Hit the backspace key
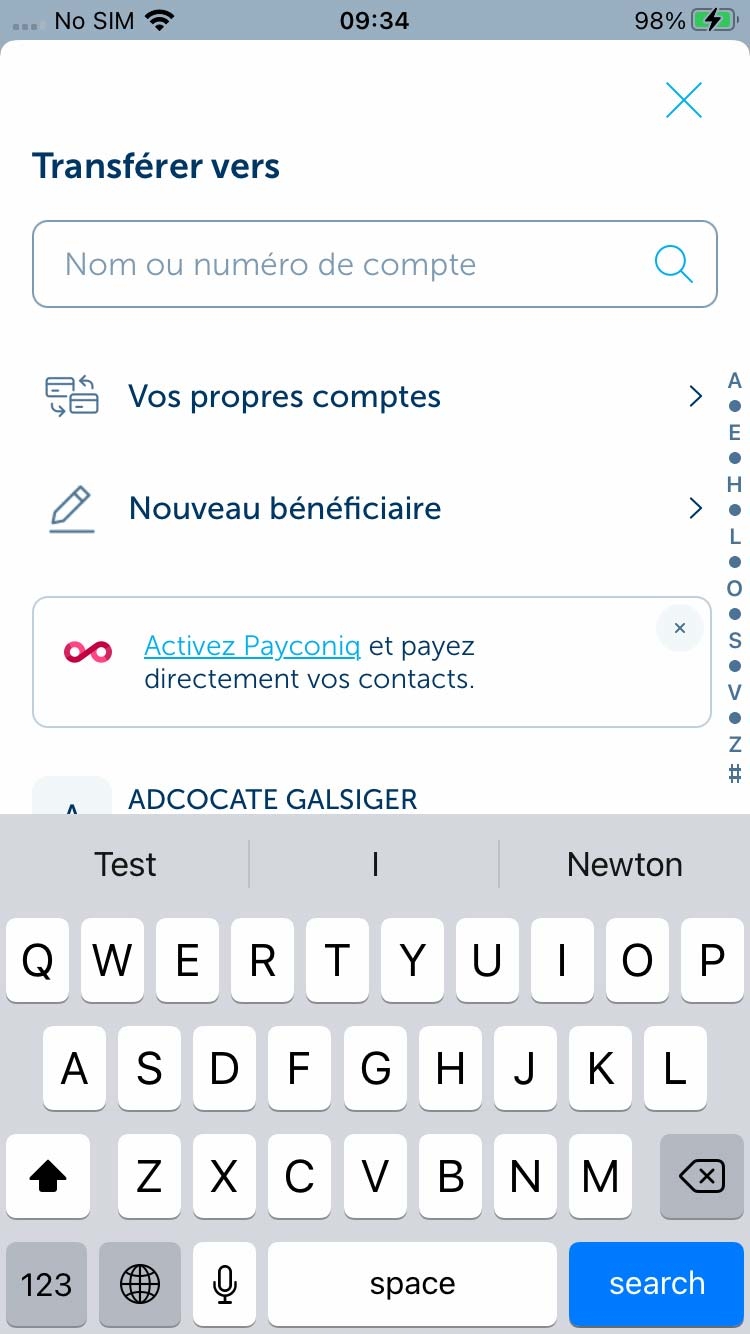This screenshot has height=1334, width=750. point(702,1177)
